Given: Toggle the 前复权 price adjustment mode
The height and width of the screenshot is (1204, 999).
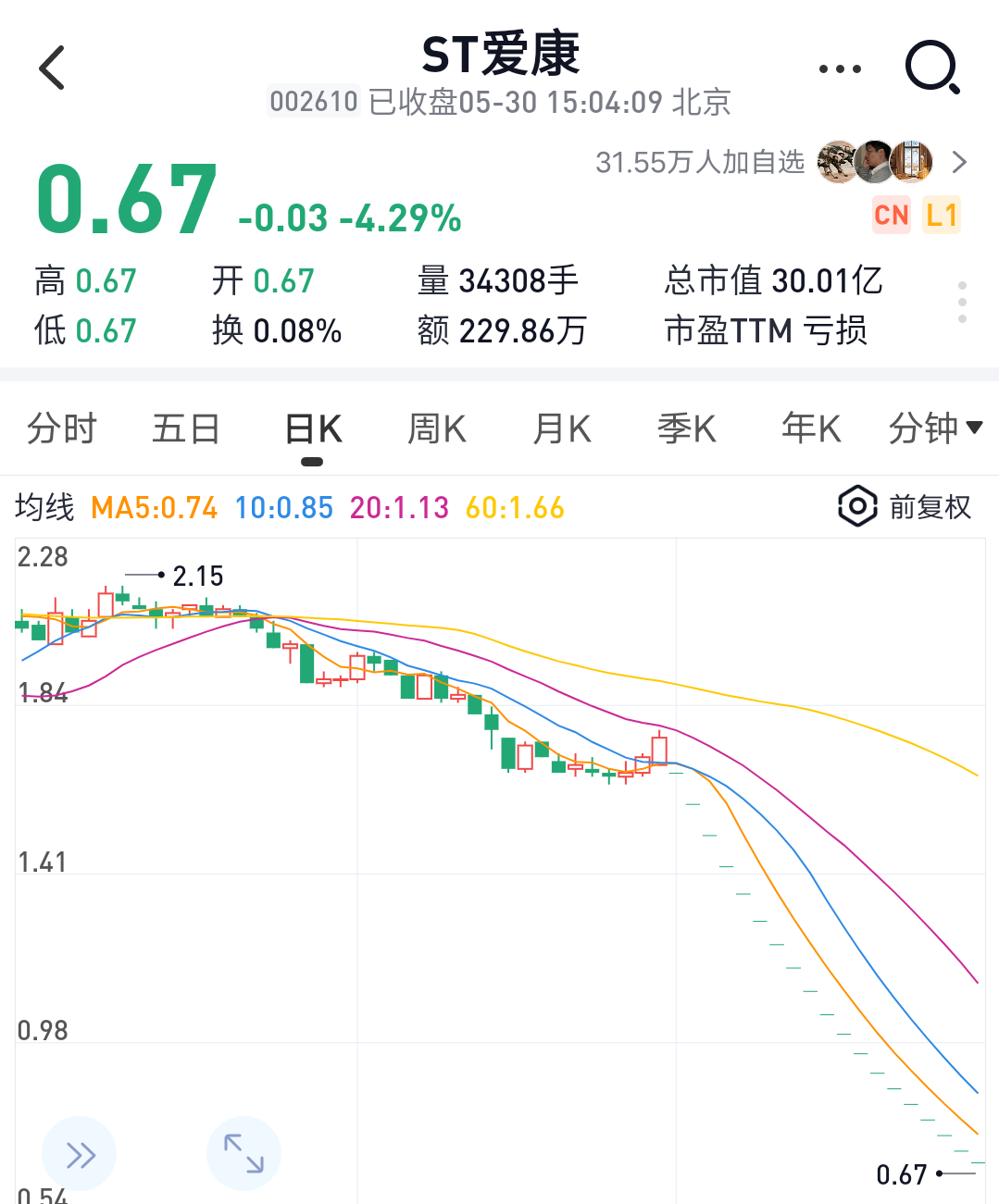Looking at the screenshot, I should click(x=929, y=506).
